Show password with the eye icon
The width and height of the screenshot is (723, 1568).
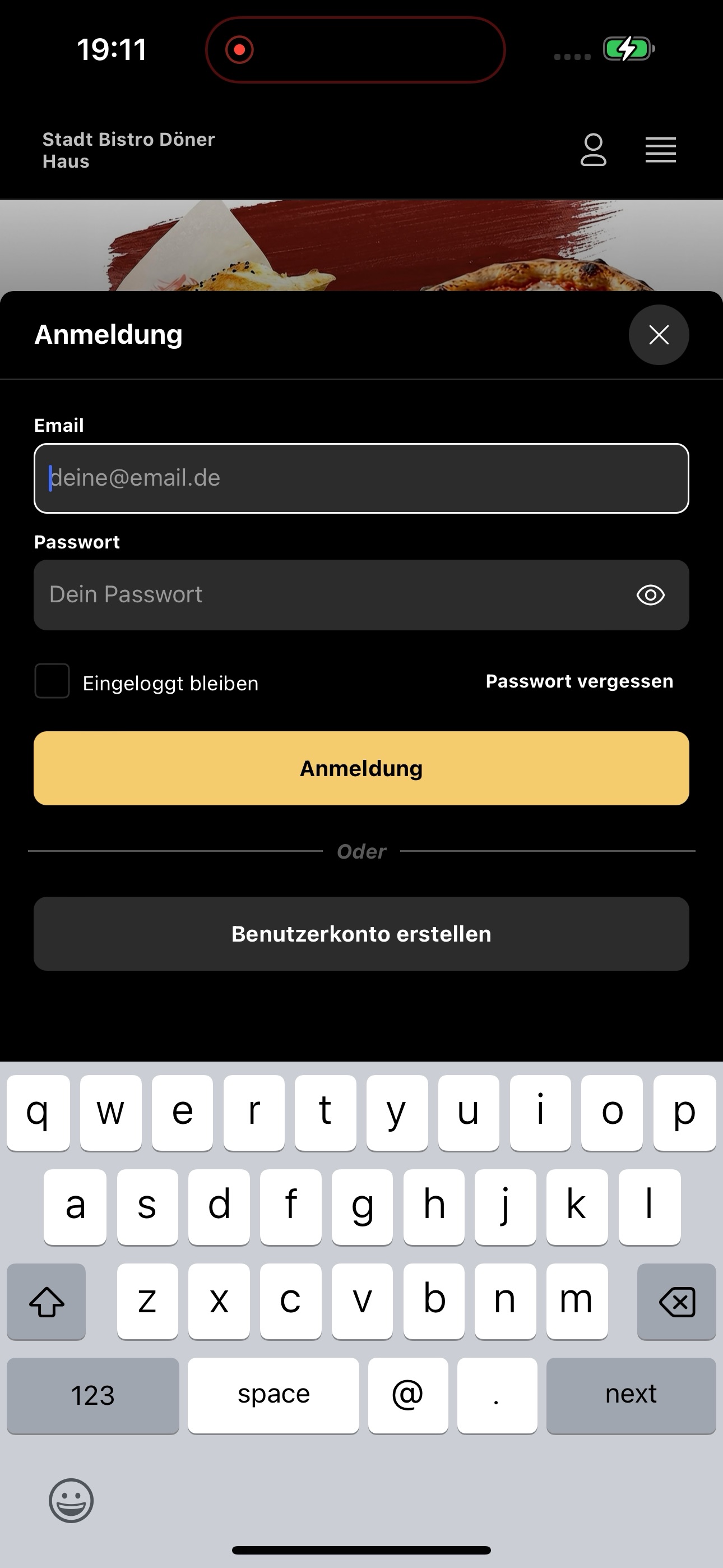tap(651, 594)
